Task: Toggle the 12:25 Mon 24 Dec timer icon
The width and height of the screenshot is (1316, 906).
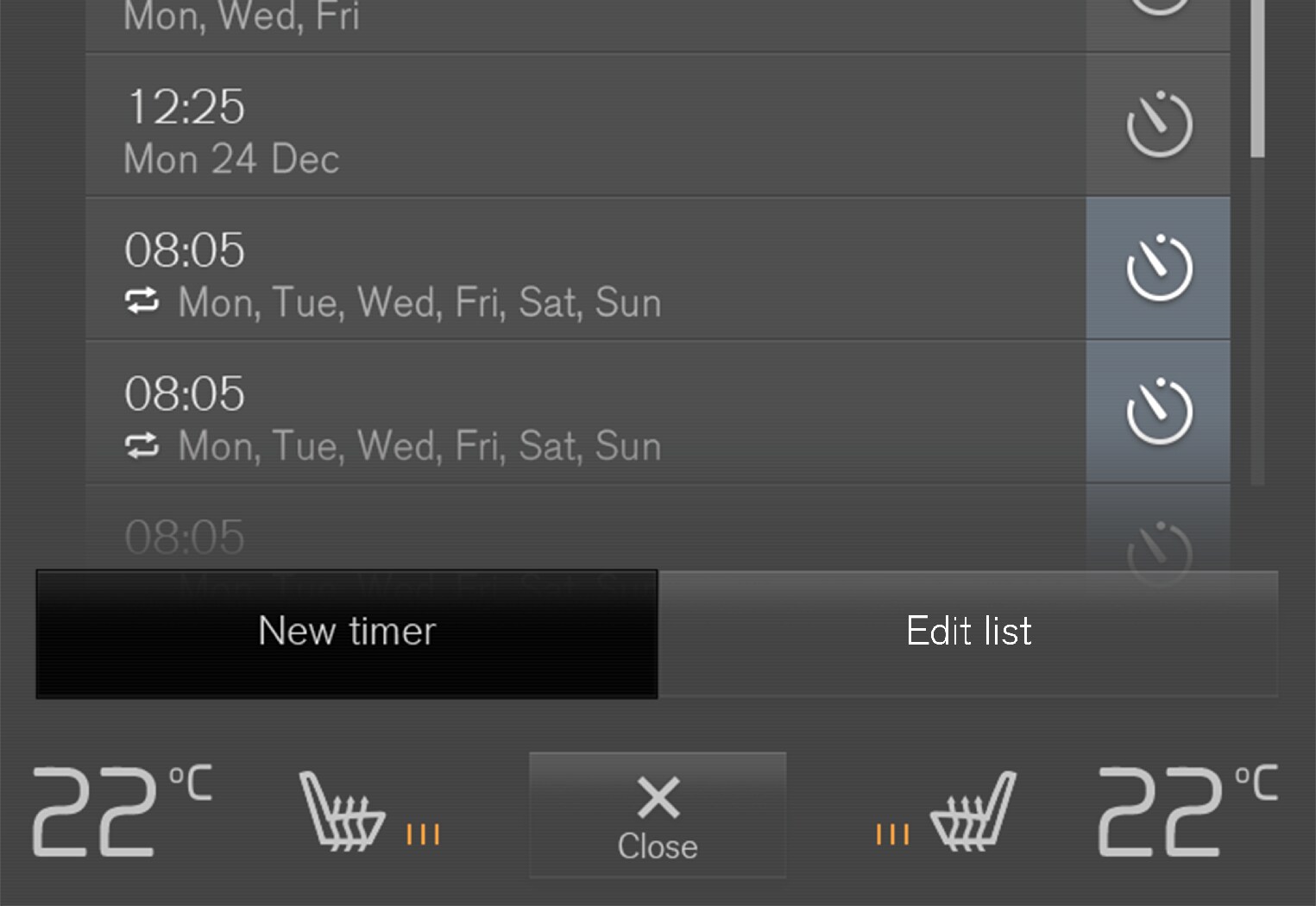Action: pos(1158,126)
